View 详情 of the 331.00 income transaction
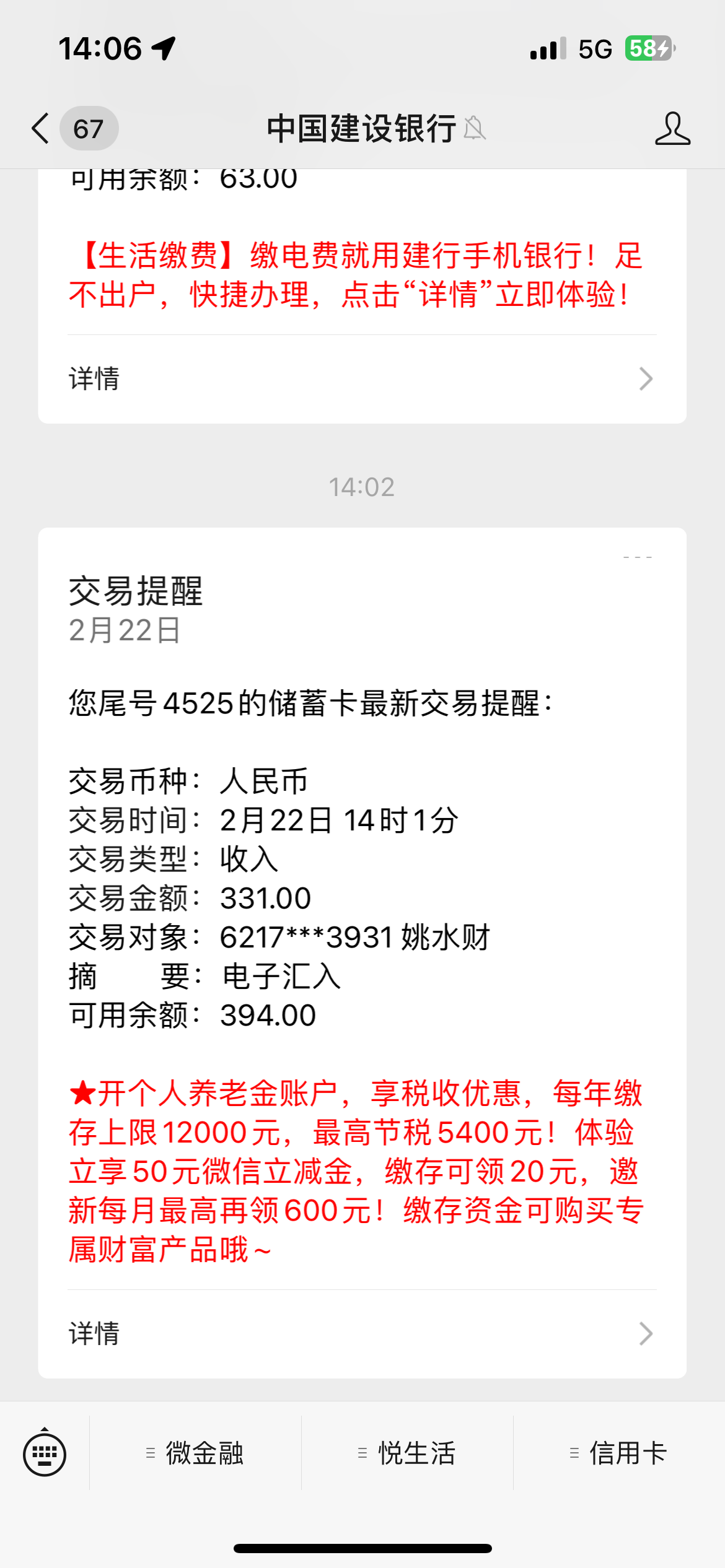Viewport: 725px width, 1568px height. pos(362,1333)
